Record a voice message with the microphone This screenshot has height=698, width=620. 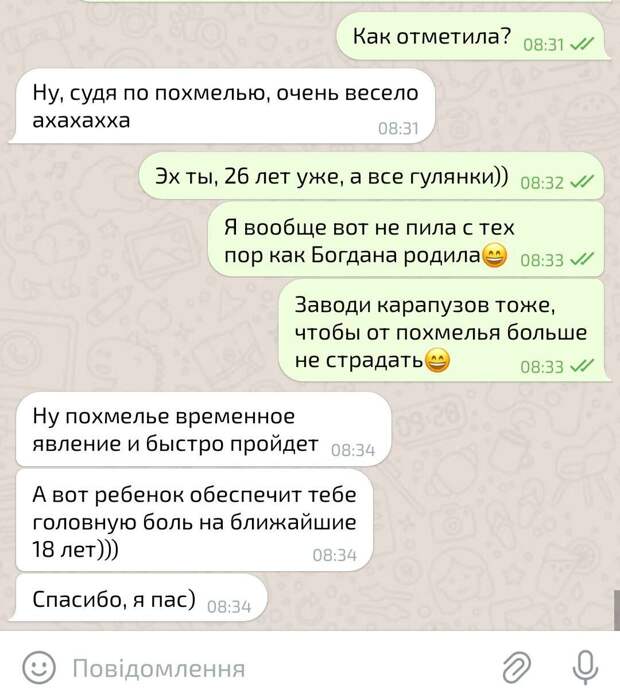pos(586,665)
